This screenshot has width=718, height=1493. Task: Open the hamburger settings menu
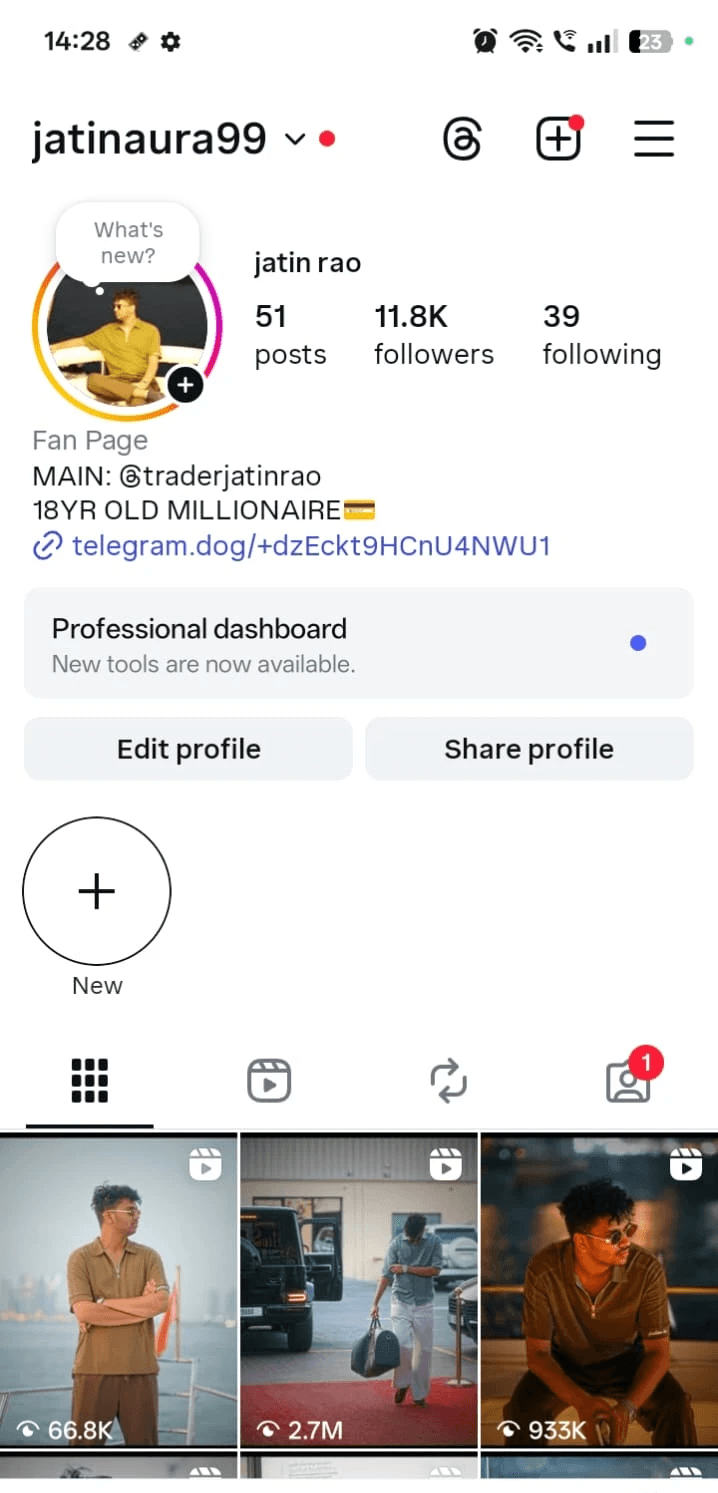tap(654, 140)
